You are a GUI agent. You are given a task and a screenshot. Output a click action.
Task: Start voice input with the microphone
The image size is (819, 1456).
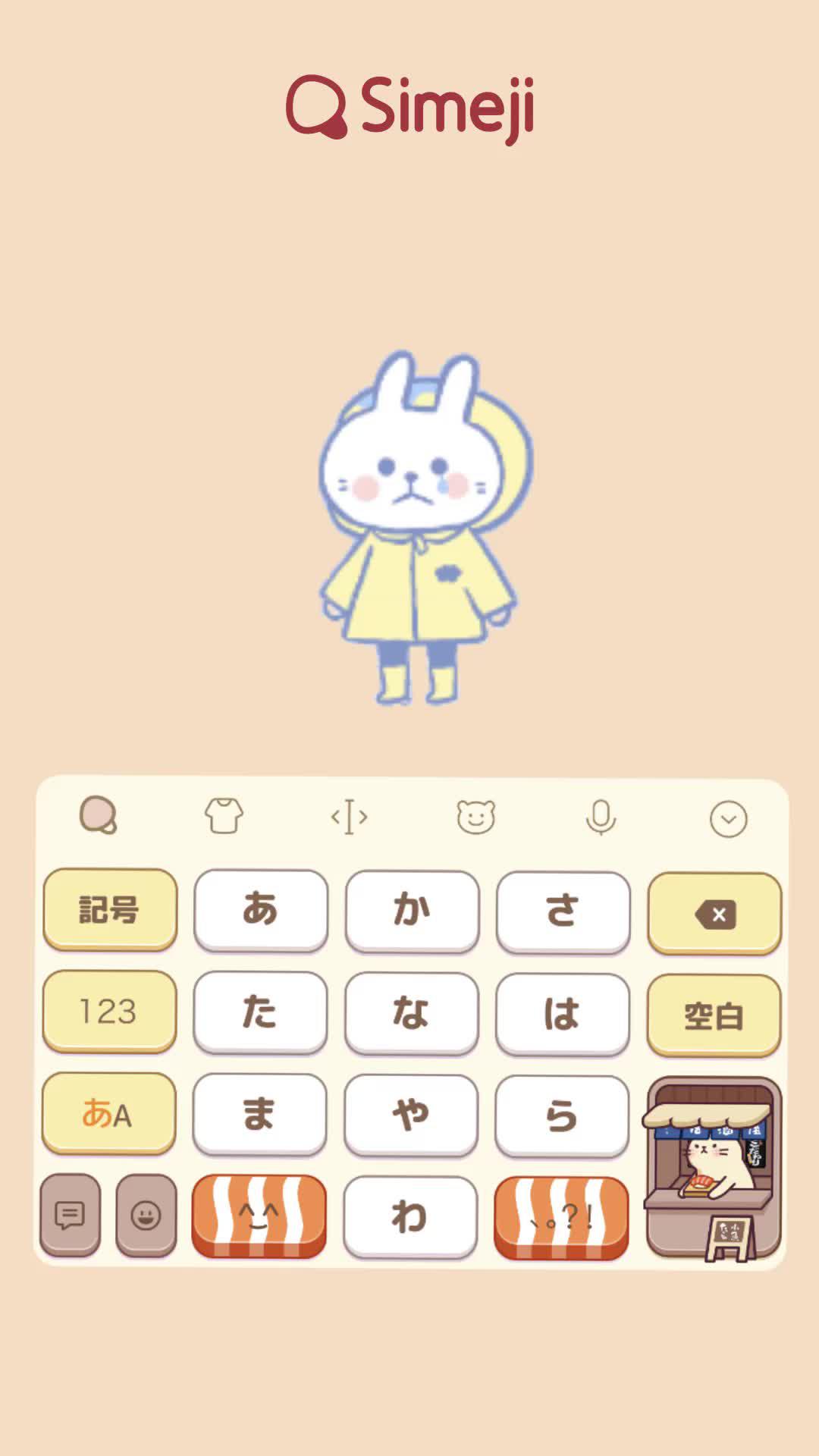(x=599, y=817)
